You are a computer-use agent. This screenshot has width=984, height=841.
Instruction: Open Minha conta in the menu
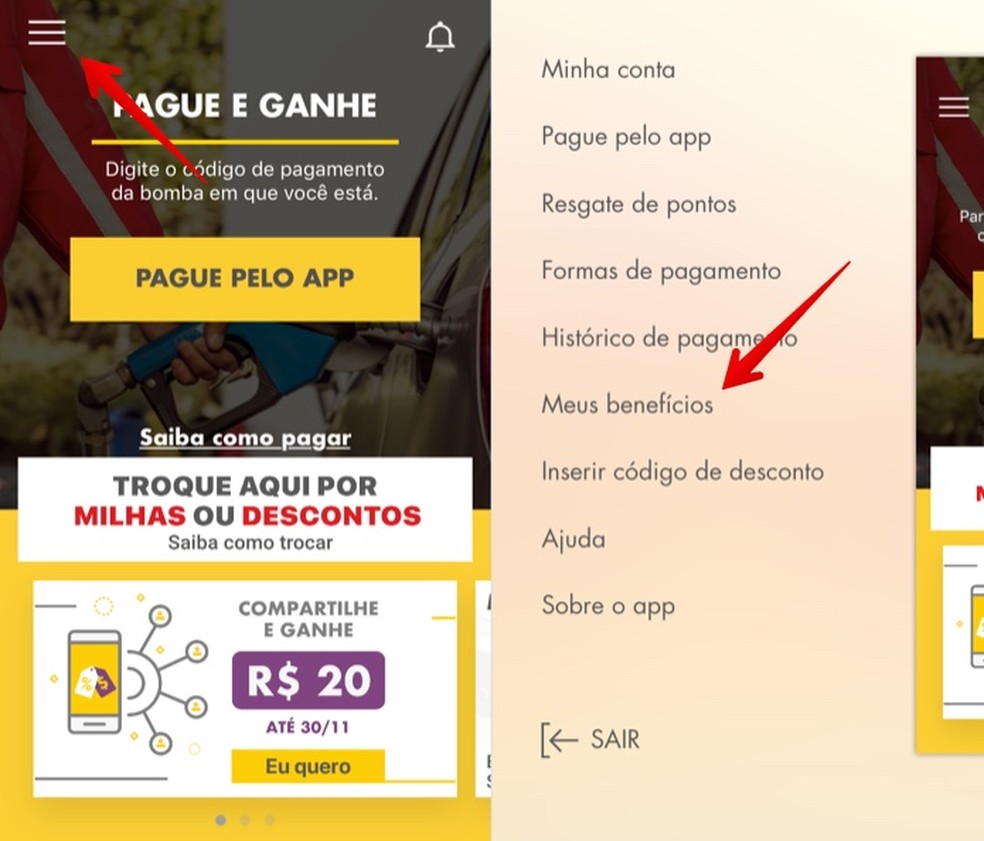[608, 70]
